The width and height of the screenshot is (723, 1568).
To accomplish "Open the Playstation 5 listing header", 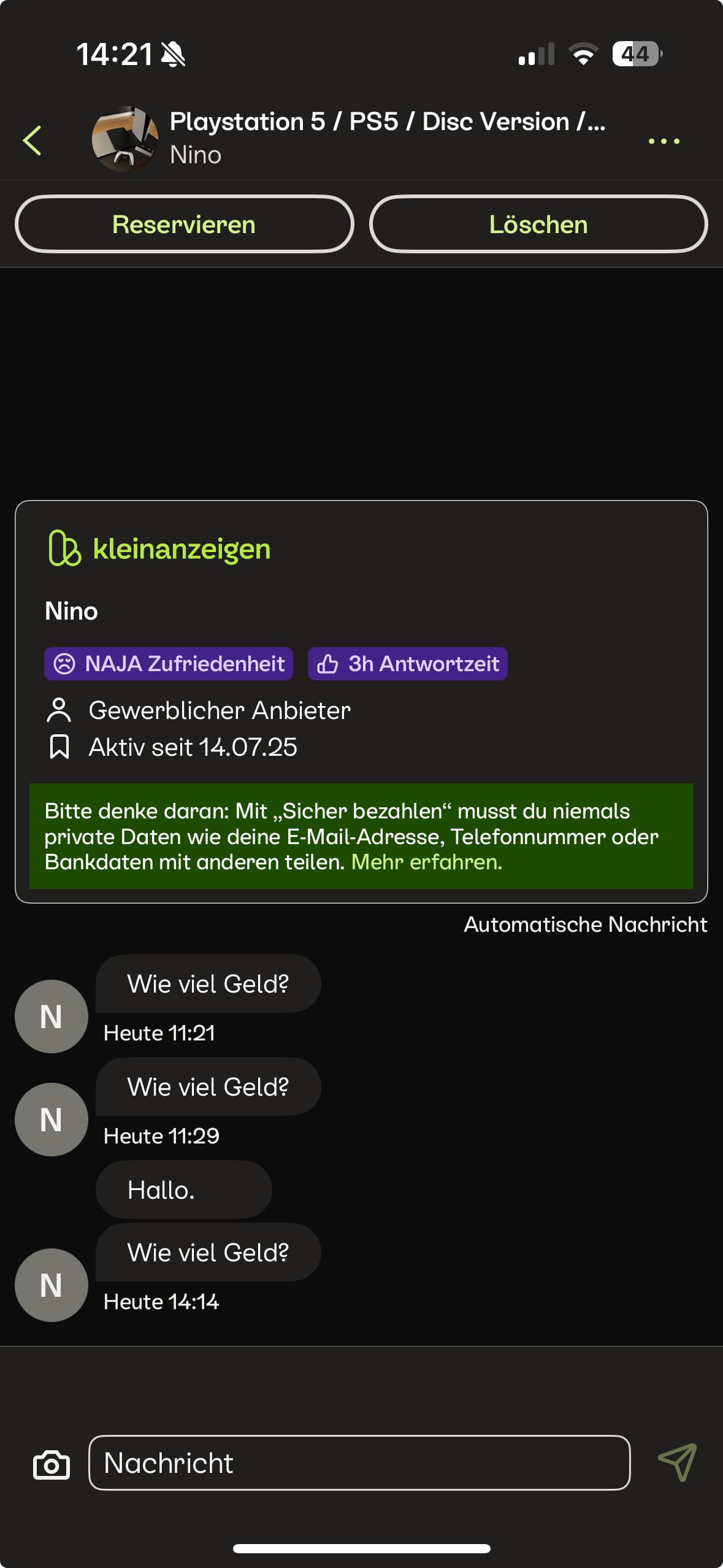I will click(x=386, y=122).
